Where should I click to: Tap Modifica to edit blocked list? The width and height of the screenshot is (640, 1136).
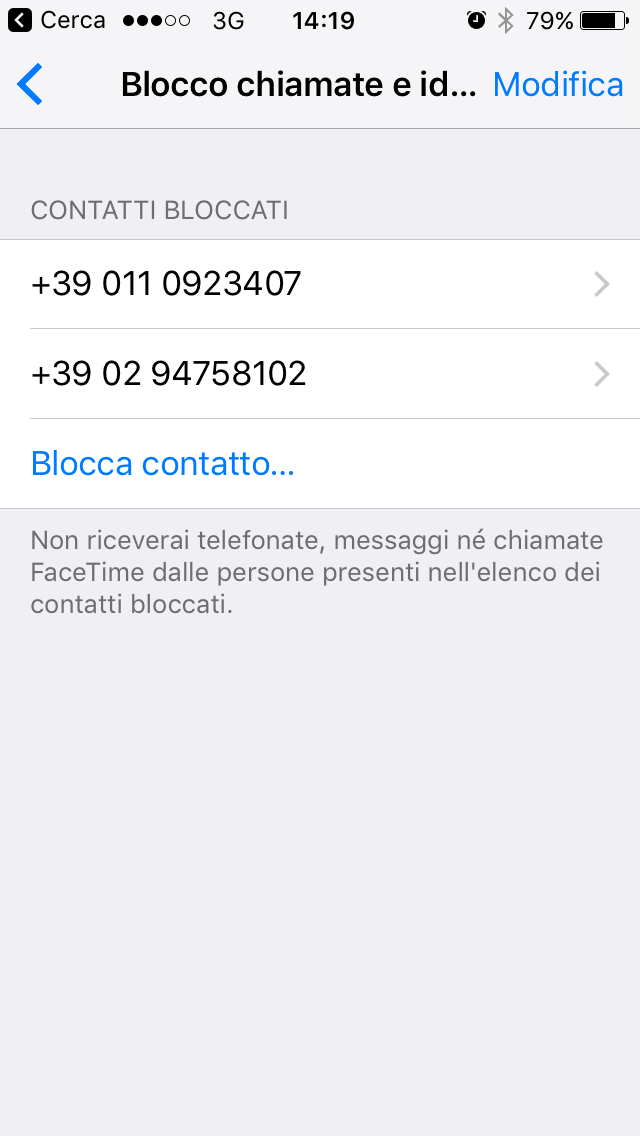point(558,85)
